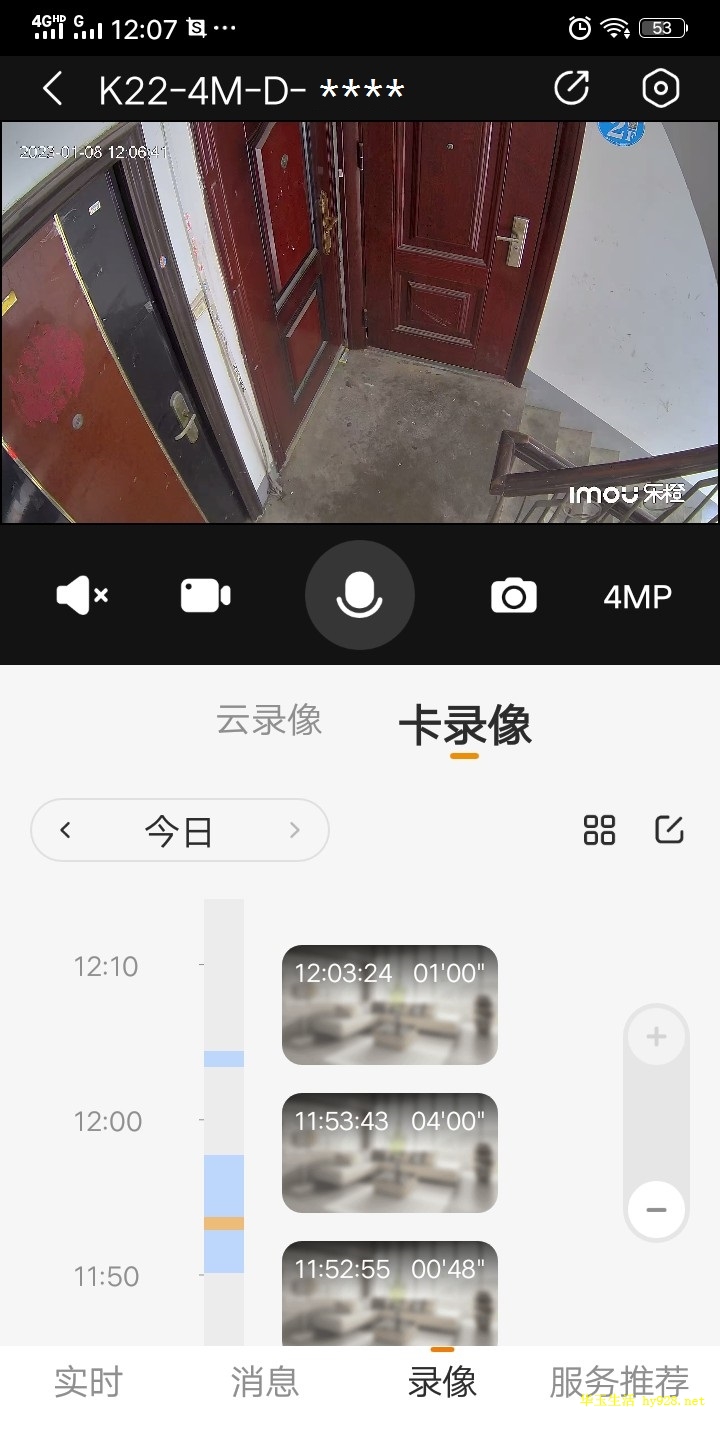Show recordings in grid view
This screenshot has width=720, height=1436.
[x=599, y=830]
